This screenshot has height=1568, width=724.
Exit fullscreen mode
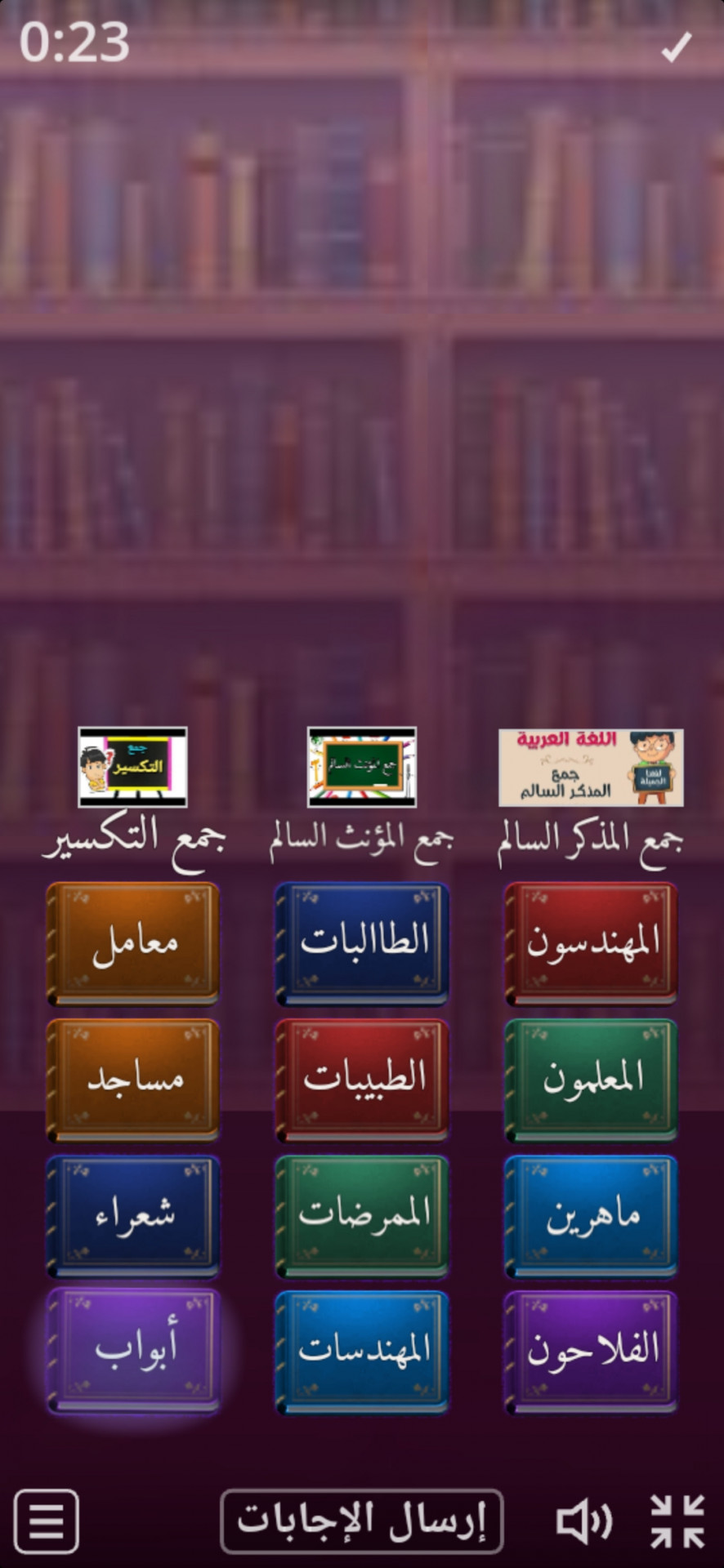pos(677,1521)
